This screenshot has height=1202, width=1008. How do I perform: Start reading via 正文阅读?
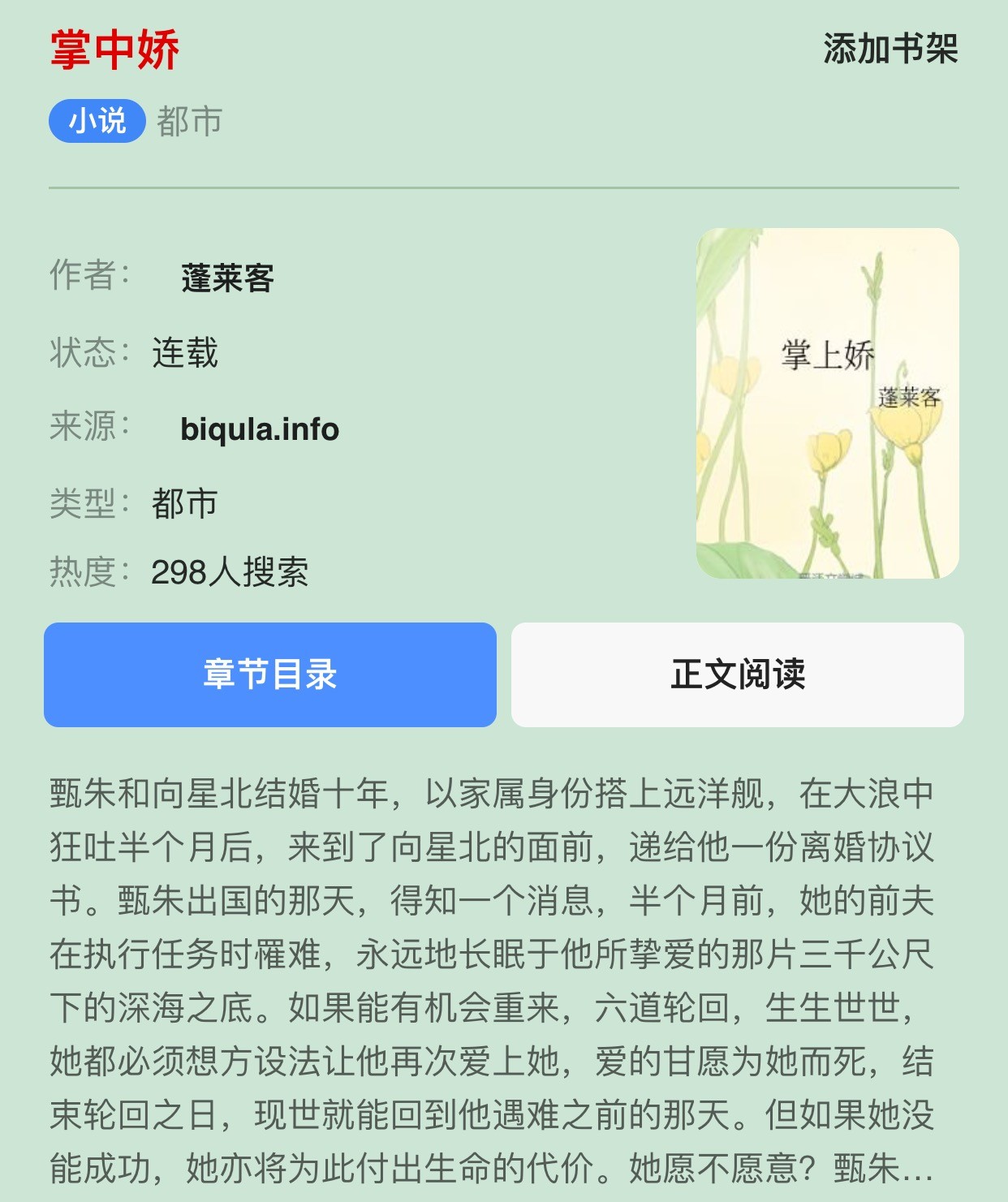[x=737, y=674]
